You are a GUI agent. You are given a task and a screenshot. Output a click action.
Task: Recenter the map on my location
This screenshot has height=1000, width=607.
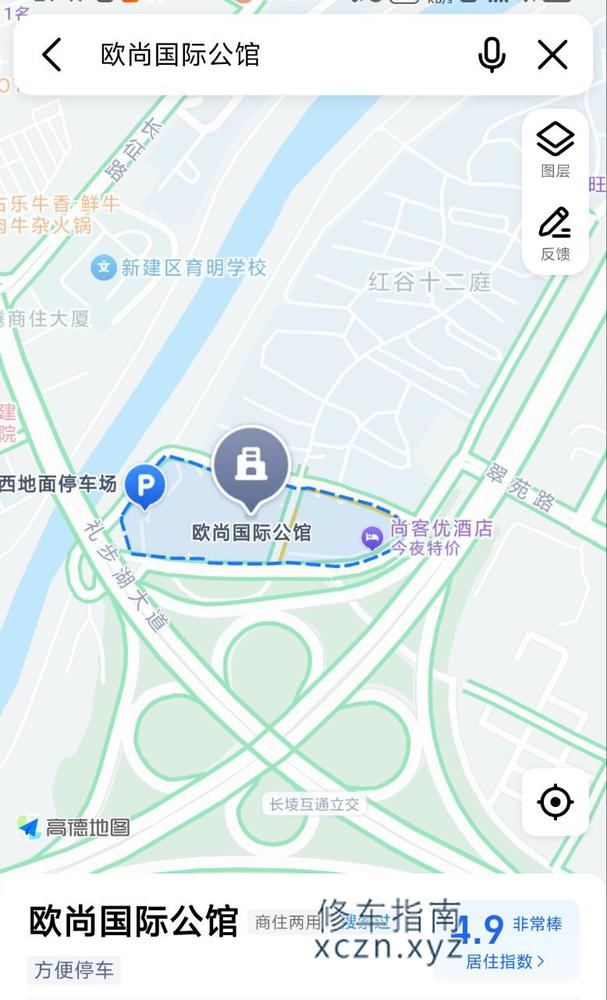[x=555, y=802]
